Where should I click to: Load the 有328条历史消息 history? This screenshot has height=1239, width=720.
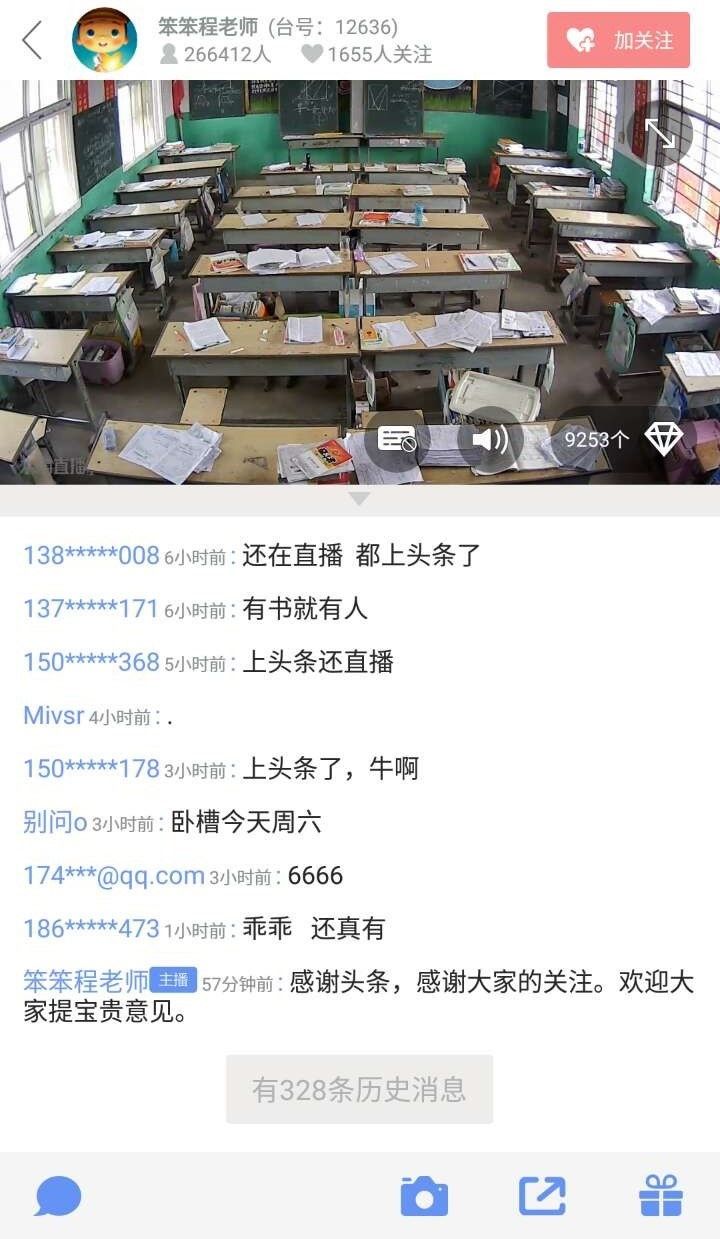[x=359, y=1089]
